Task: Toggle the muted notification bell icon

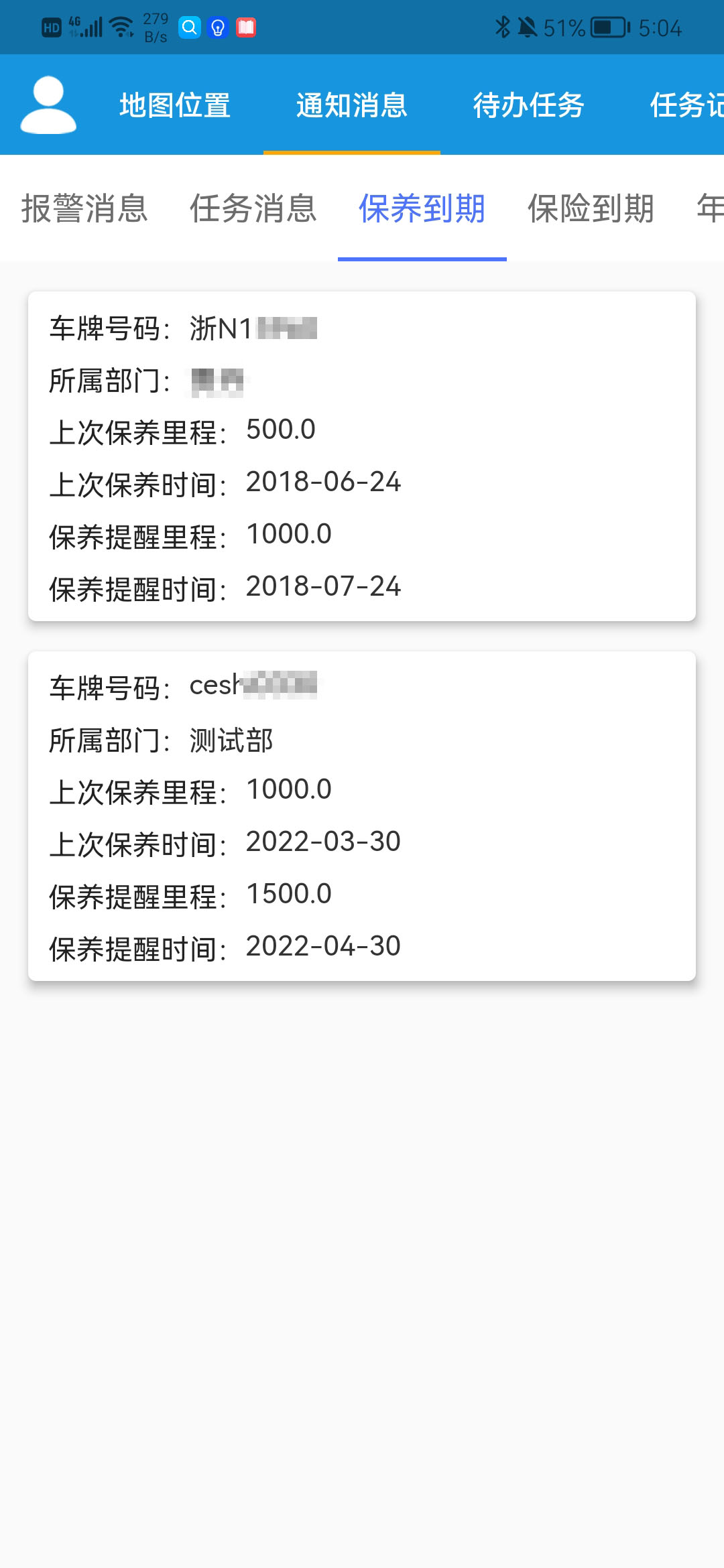Action: pos(528,27)
